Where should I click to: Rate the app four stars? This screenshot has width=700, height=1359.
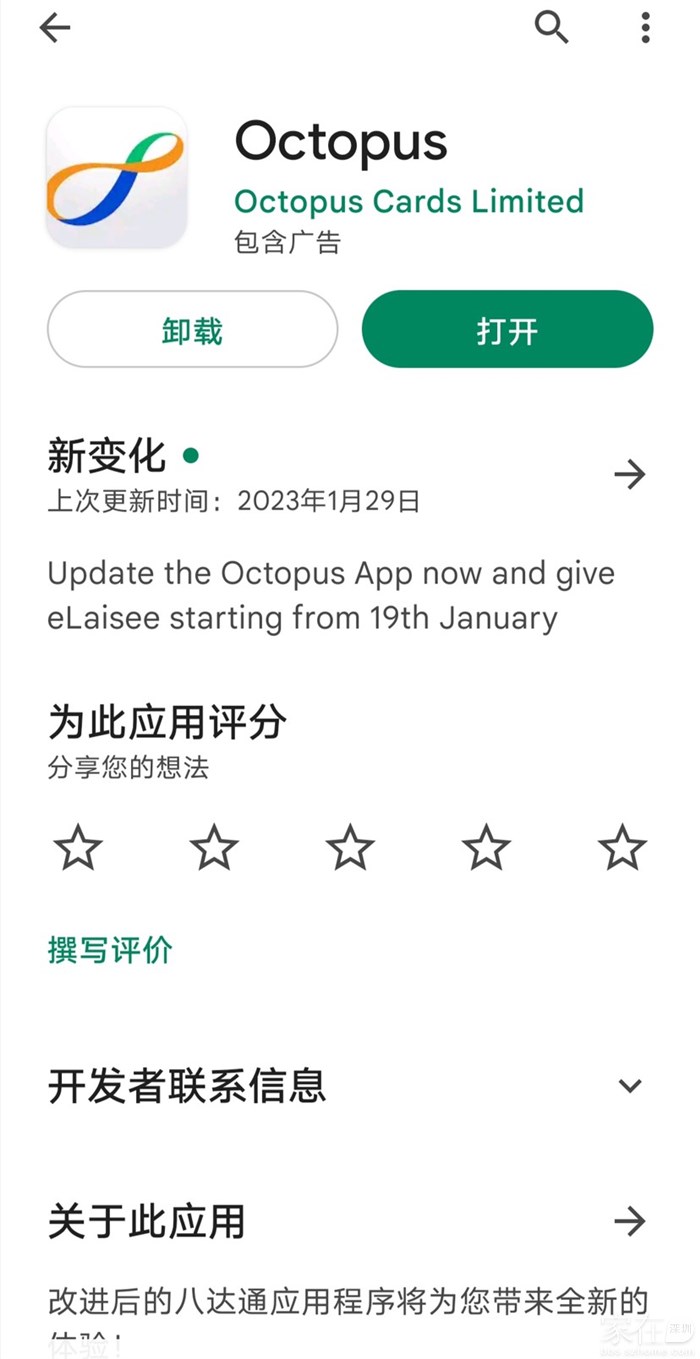(486, 849)
